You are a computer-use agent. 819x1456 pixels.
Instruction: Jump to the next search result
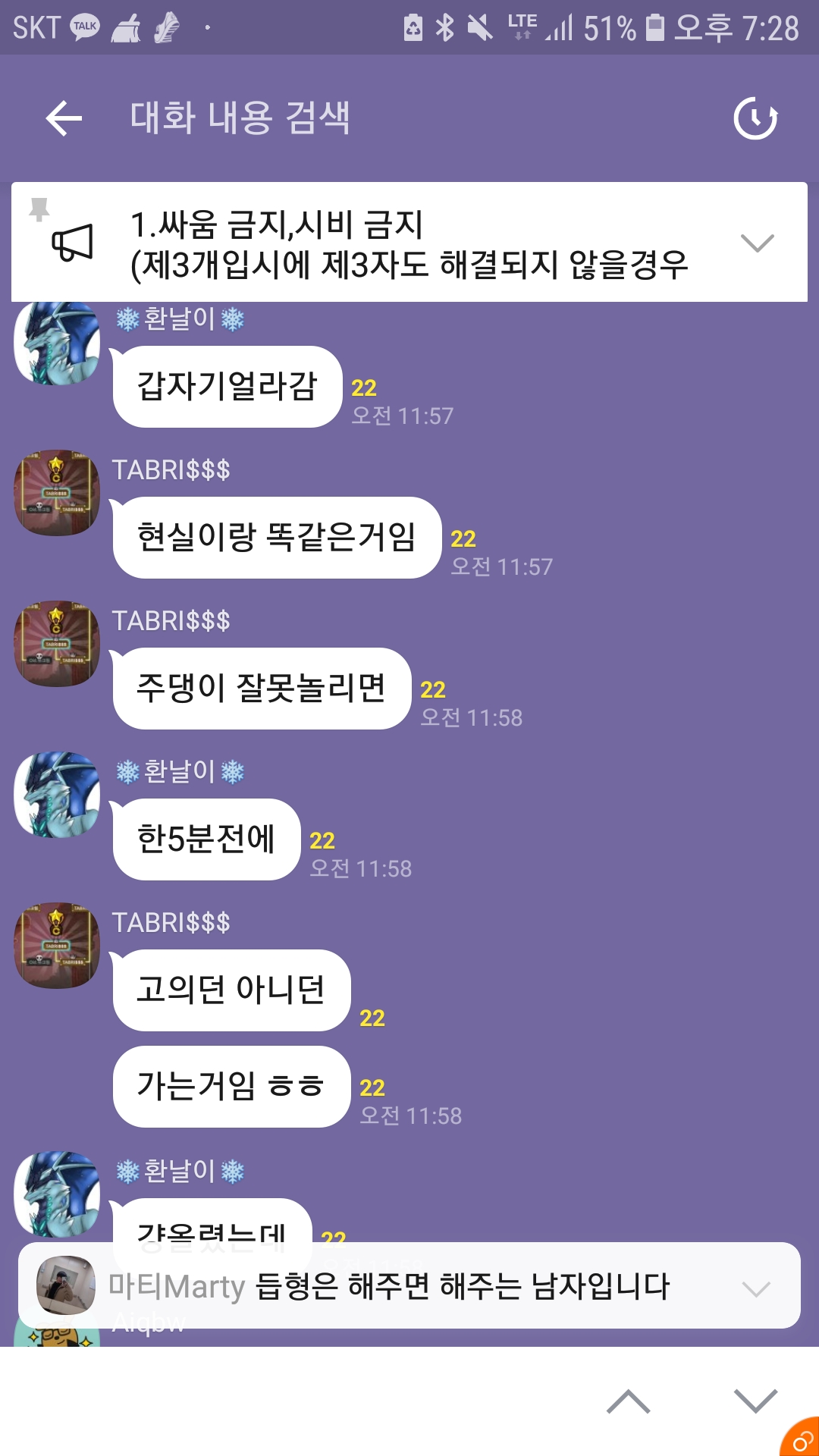point(755,1401)
